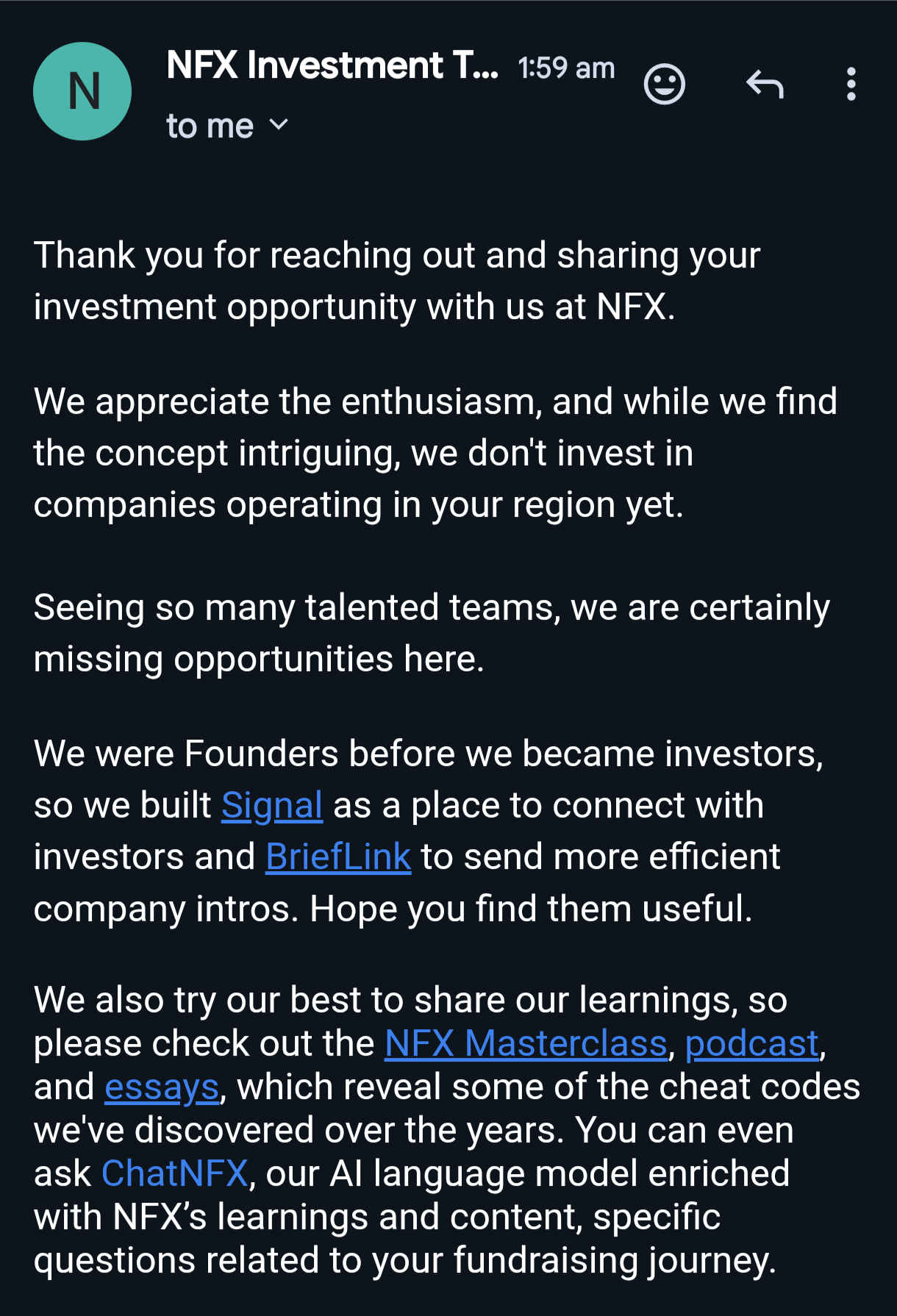The width and height of the screenshot is (897, 1316).
Task: Launch the ChatNFX link
Action: click(x=175, y=1174)
